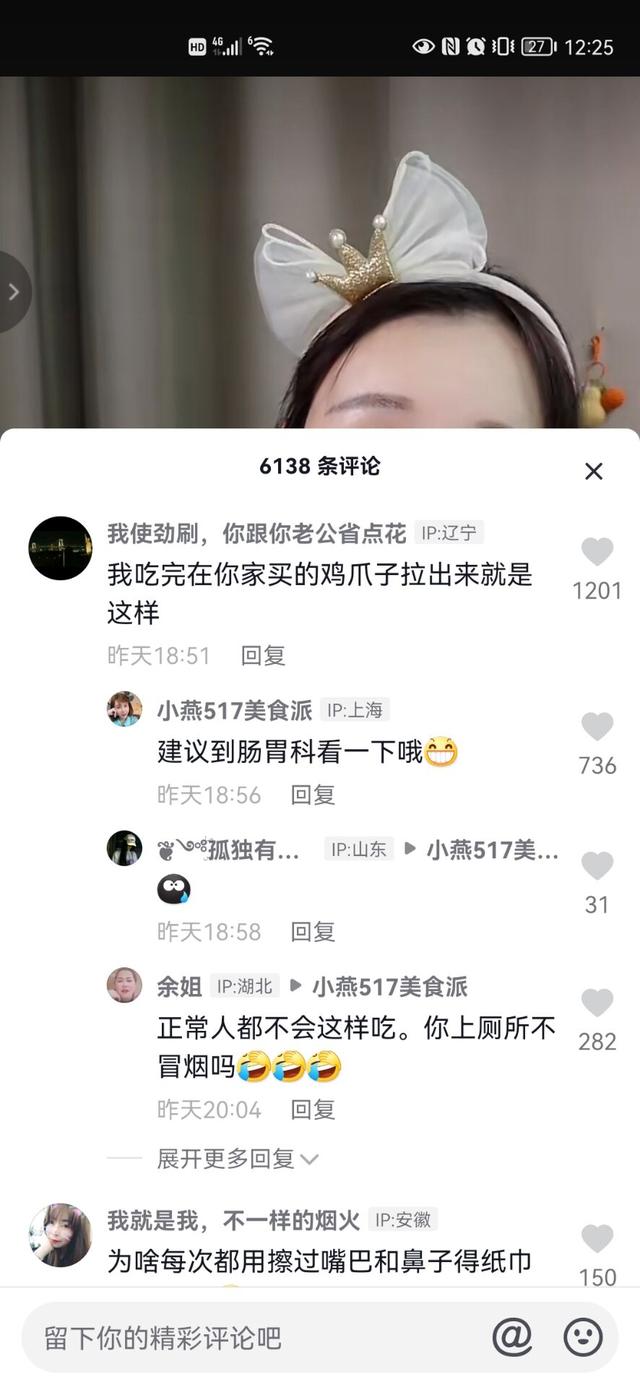
Task: Like the comment by 我就是我，不一样的烟火
Action: 597,1239
